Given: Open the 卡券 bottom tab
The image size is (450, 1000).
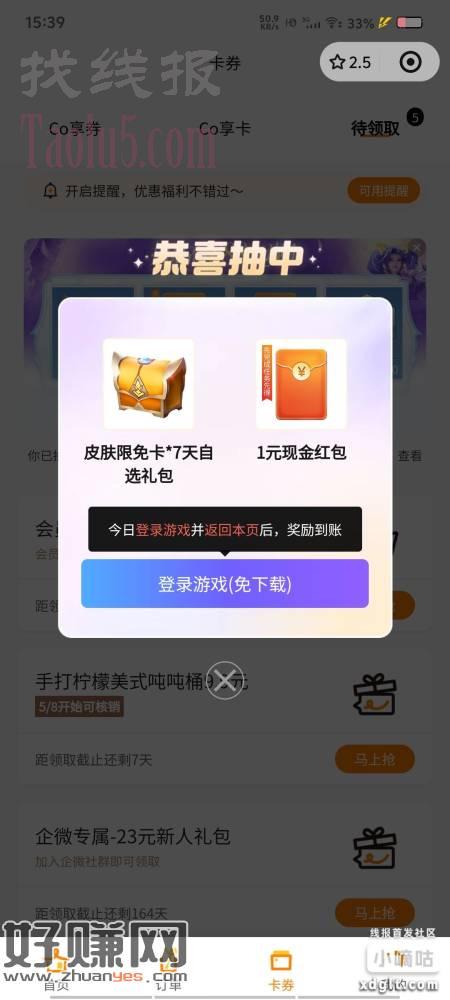Looking at the screenshot, I should [x=281, y=970].
